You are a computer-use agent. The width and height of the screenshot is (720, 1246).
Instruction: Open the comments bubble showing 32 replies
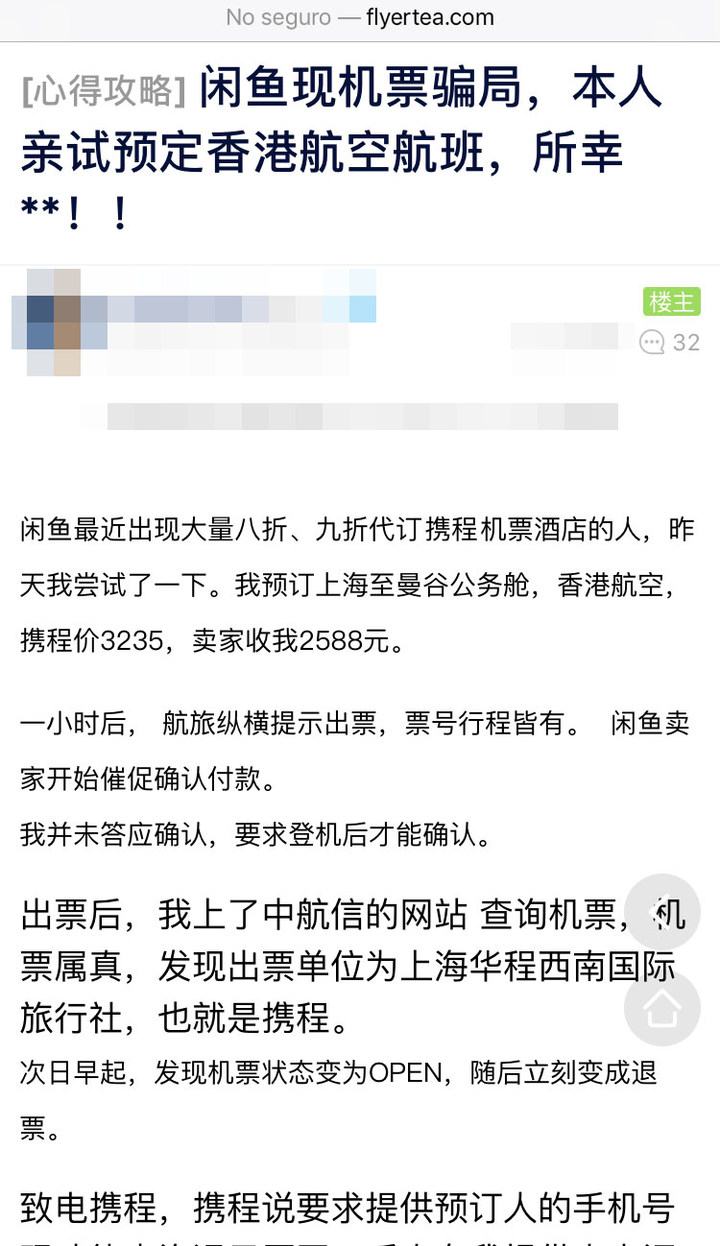669,343
